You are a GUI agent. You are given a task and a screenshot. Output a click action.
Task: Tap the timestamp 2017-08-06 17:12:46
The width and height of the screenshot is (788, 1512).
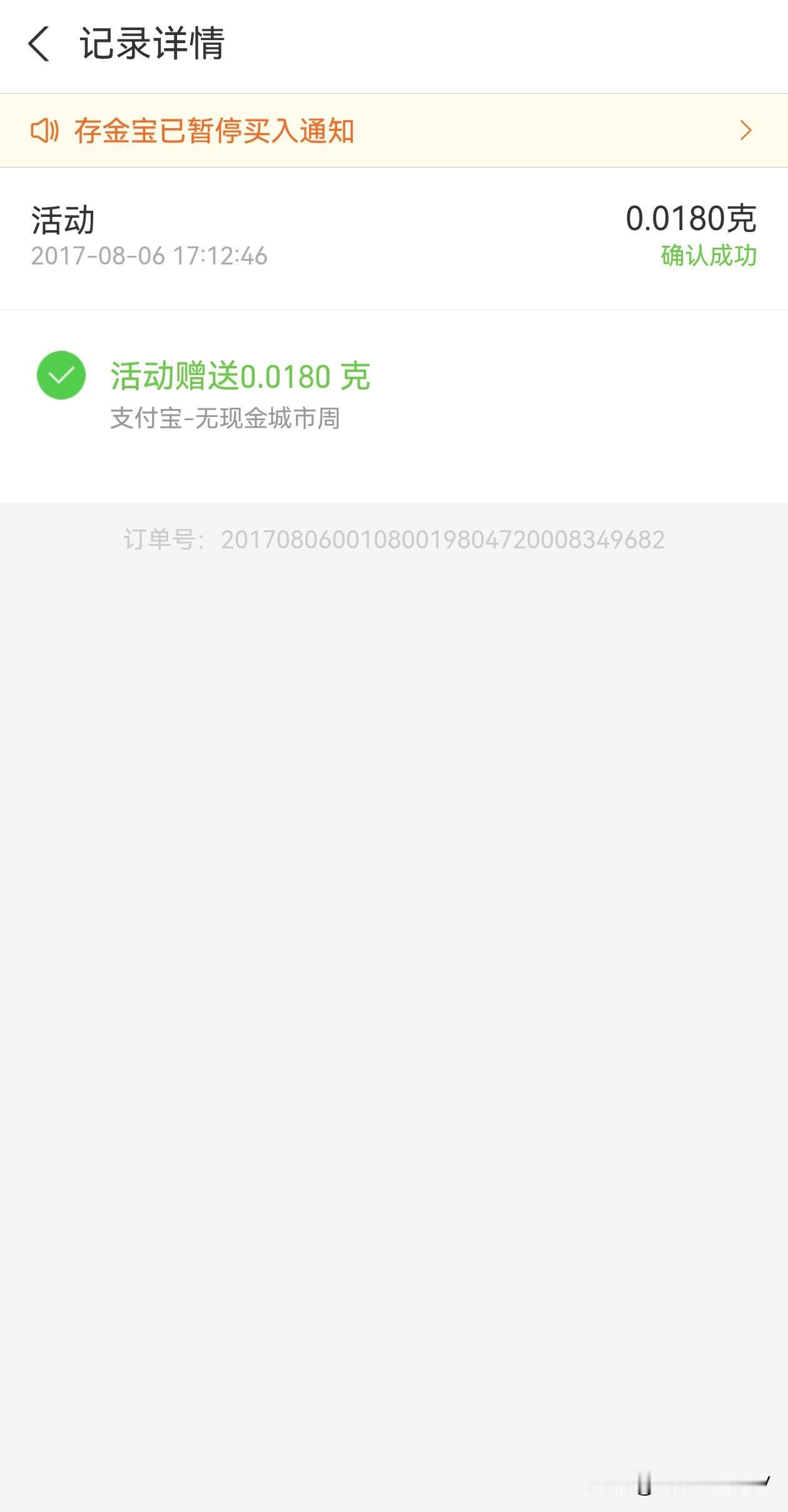149,256
